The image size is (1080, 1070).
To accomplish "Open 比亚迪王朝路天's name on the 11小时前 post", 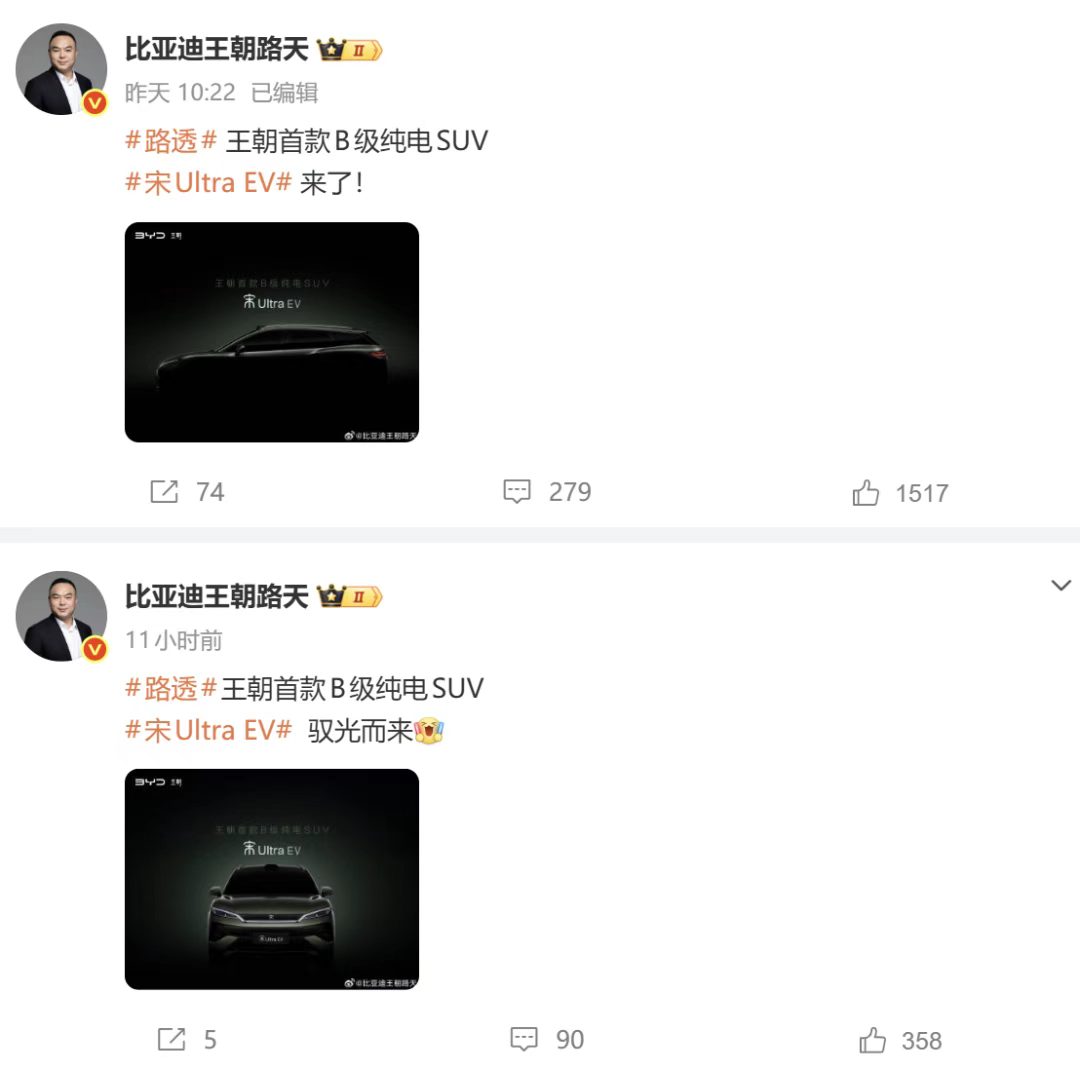I will 216,596.
